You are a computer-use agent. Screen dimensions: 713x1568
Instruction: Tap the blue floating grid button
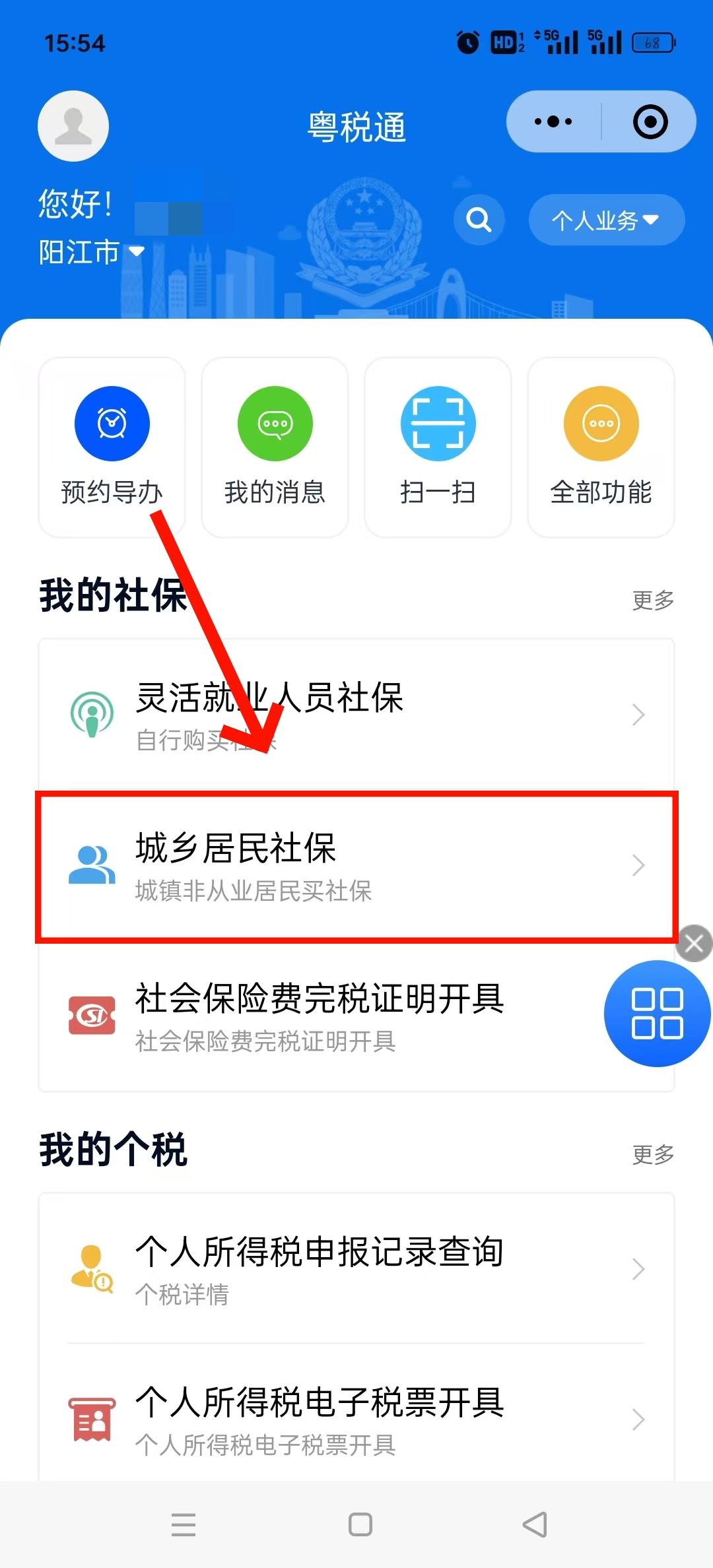point(657,1014)
